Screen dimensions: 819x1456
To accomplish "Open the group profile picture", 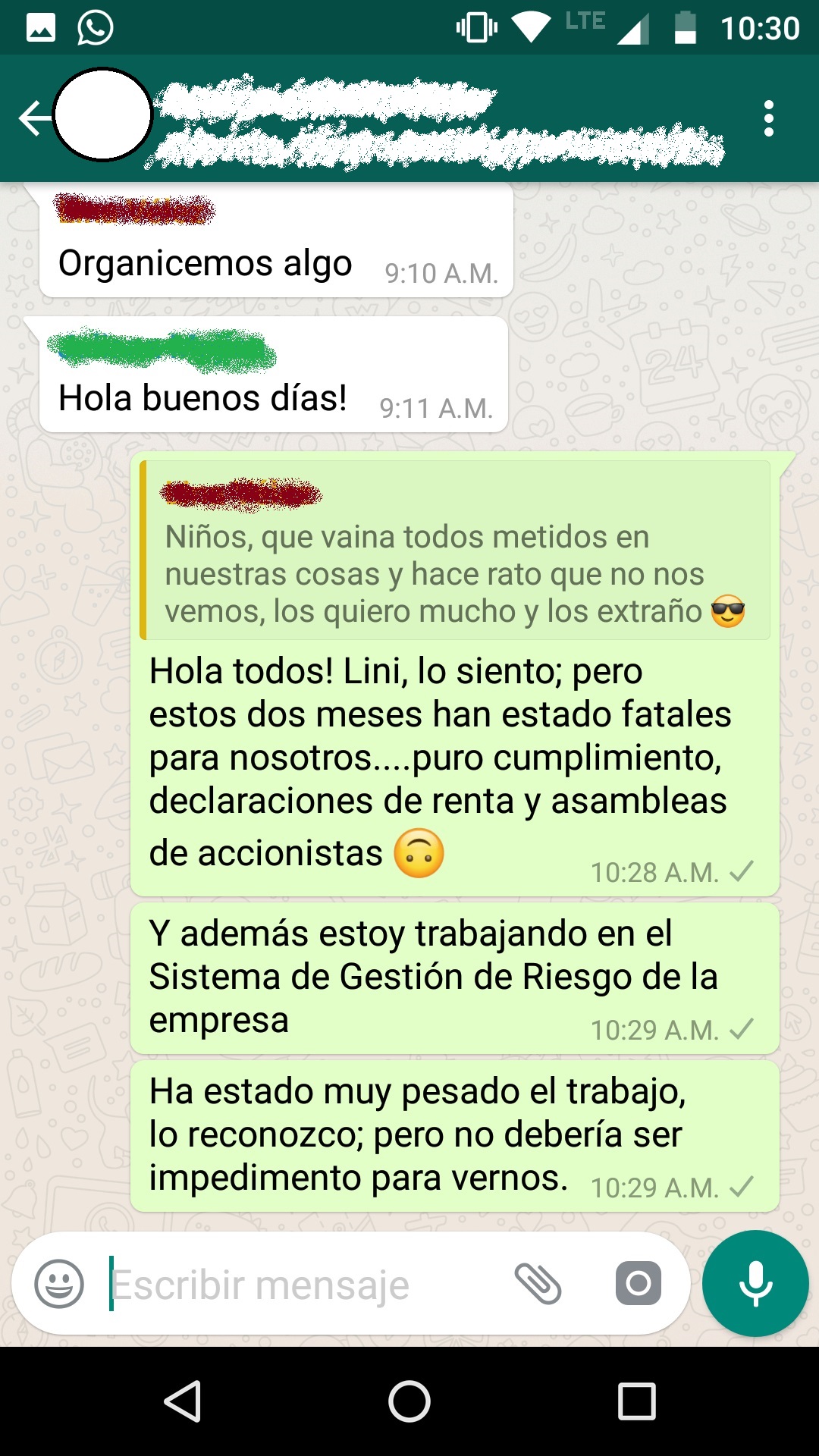I will point(103,115).
